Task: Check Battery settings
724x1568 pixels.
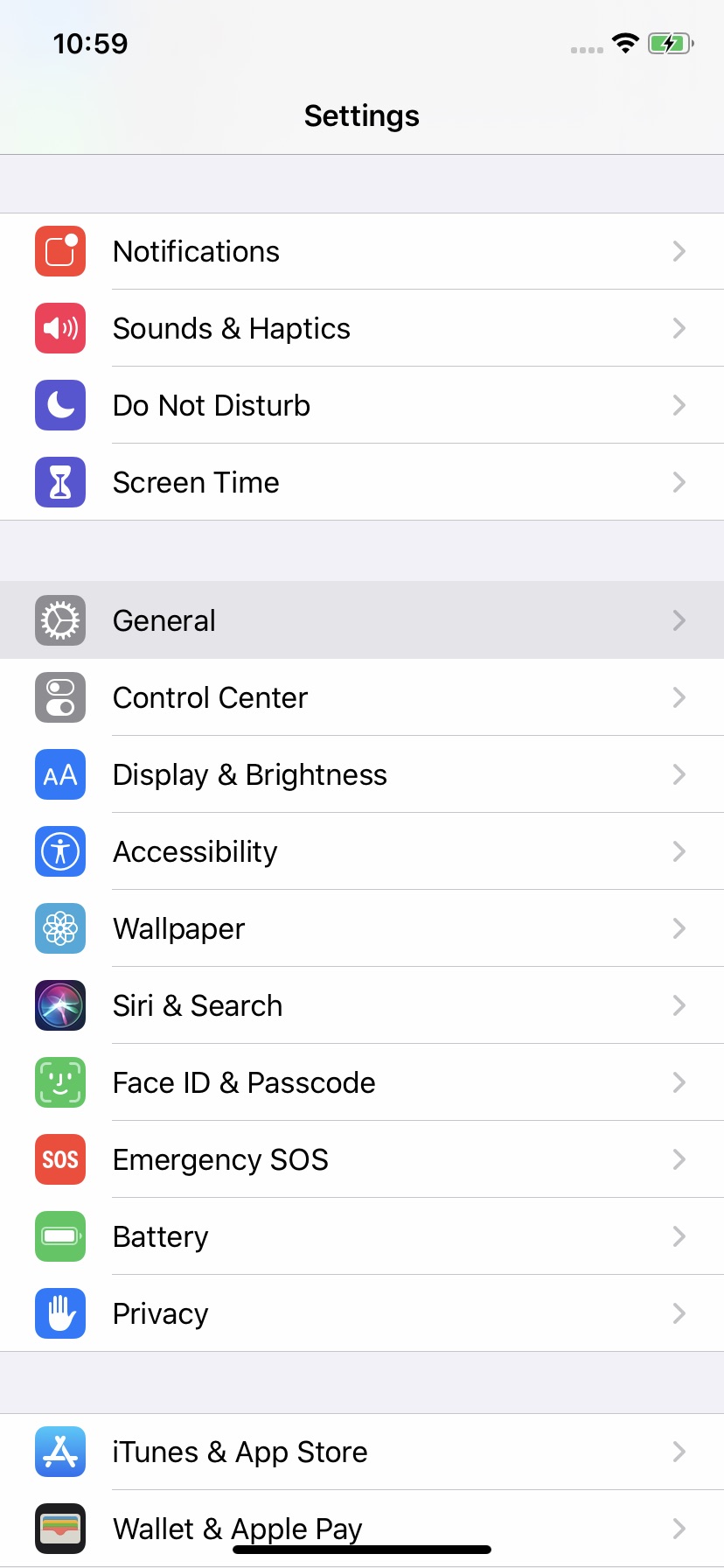Action: pyautogui.click(x=362, y=1236)
